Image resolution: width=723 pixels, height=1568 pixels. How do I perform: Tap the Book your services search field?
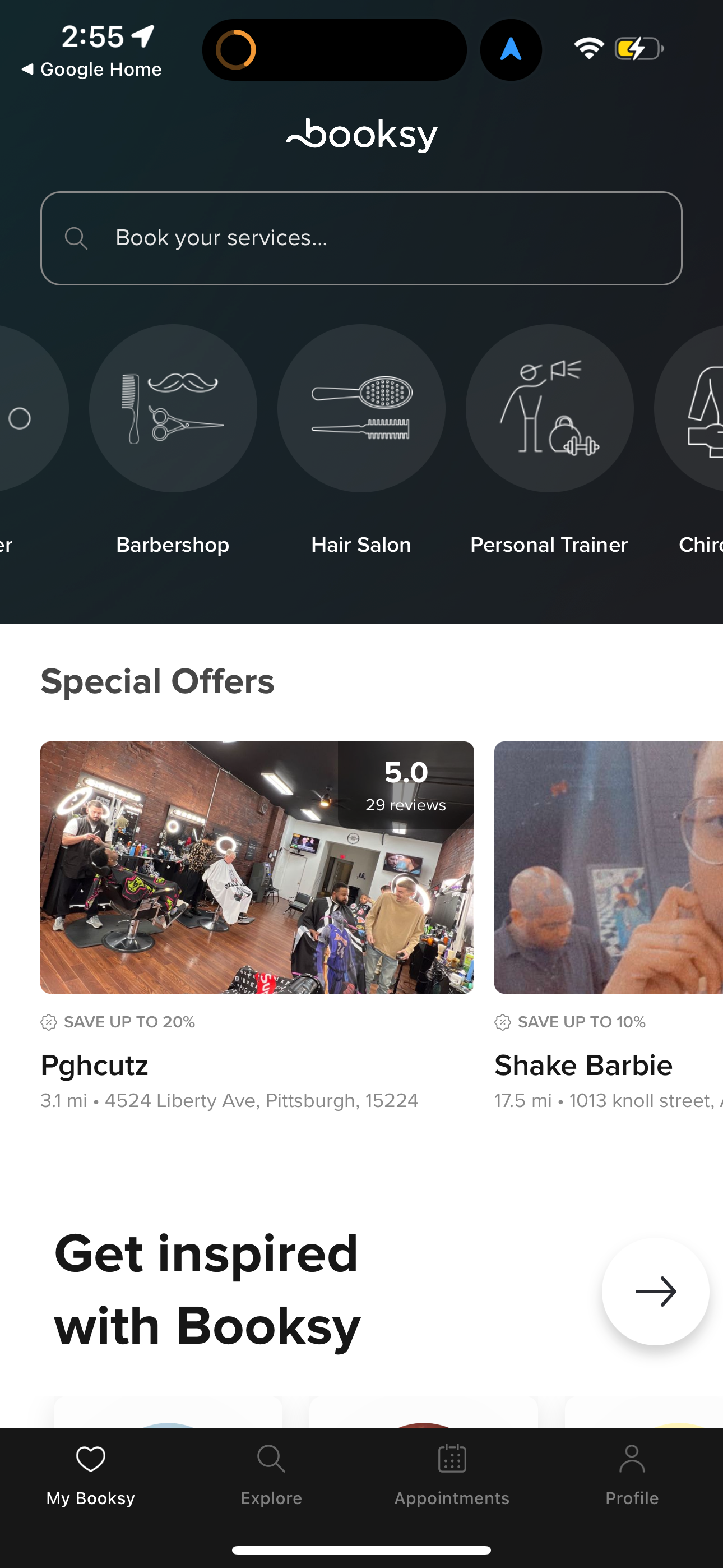(361, 238)
